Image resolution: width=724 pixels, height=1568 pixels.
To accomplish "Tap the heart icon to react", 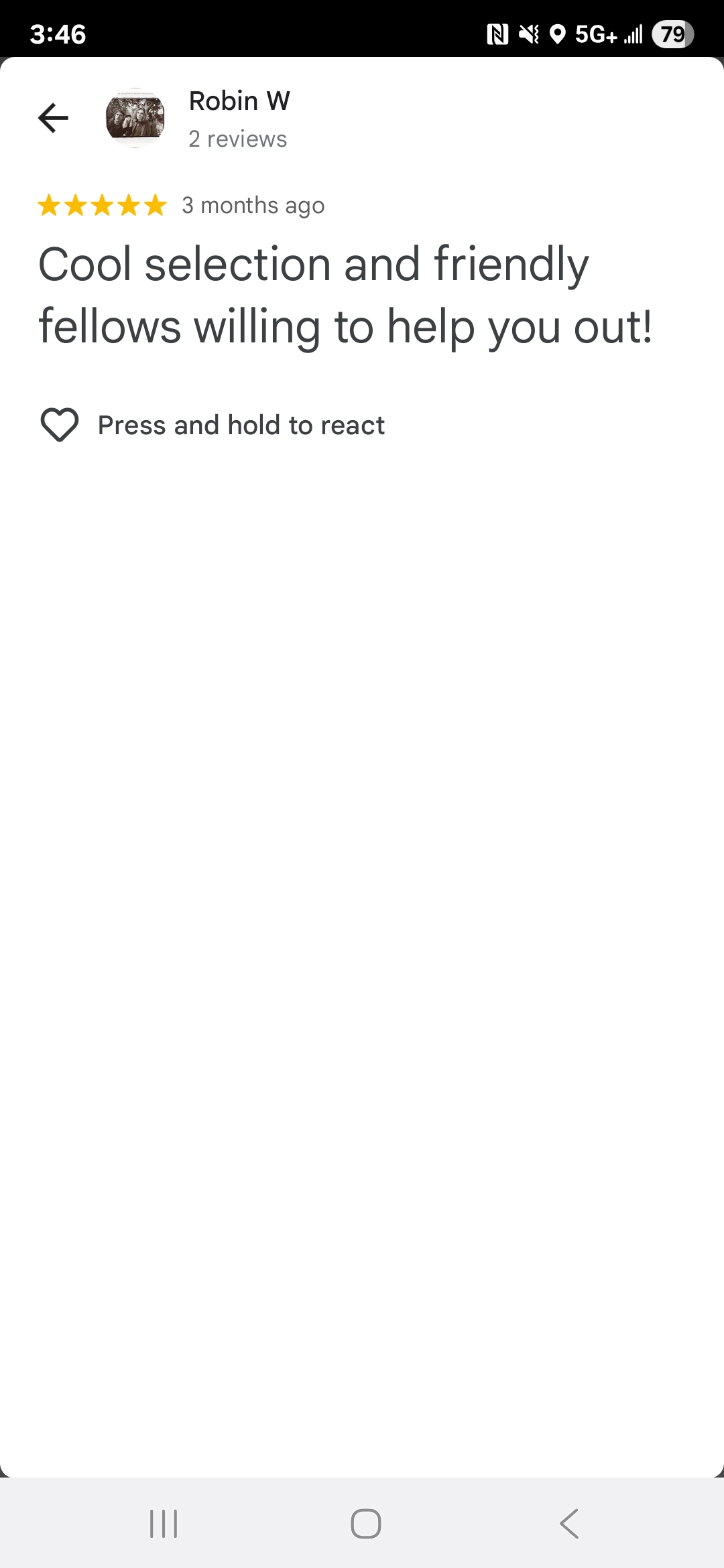I will pyautogui.click(x=60, y=425).
